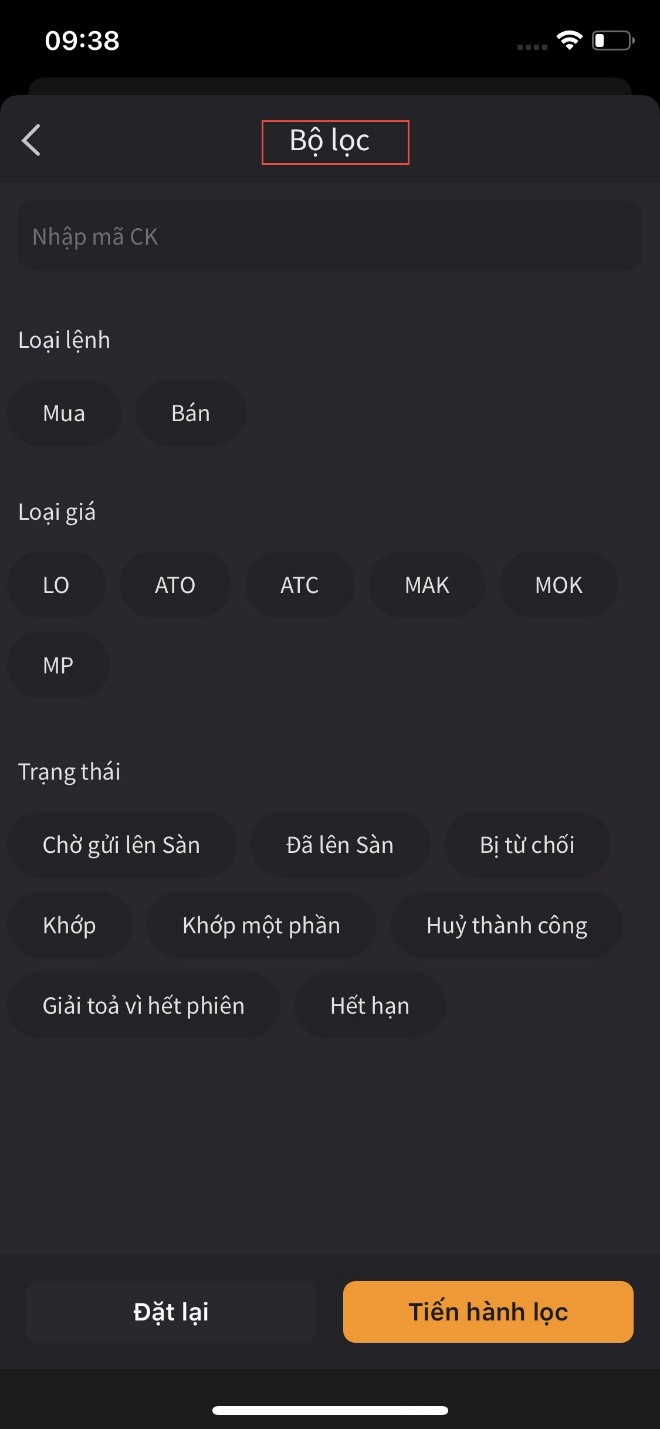Select the MOK price chip
Viewport: 660px width, 1429px height.
point(558,585)
